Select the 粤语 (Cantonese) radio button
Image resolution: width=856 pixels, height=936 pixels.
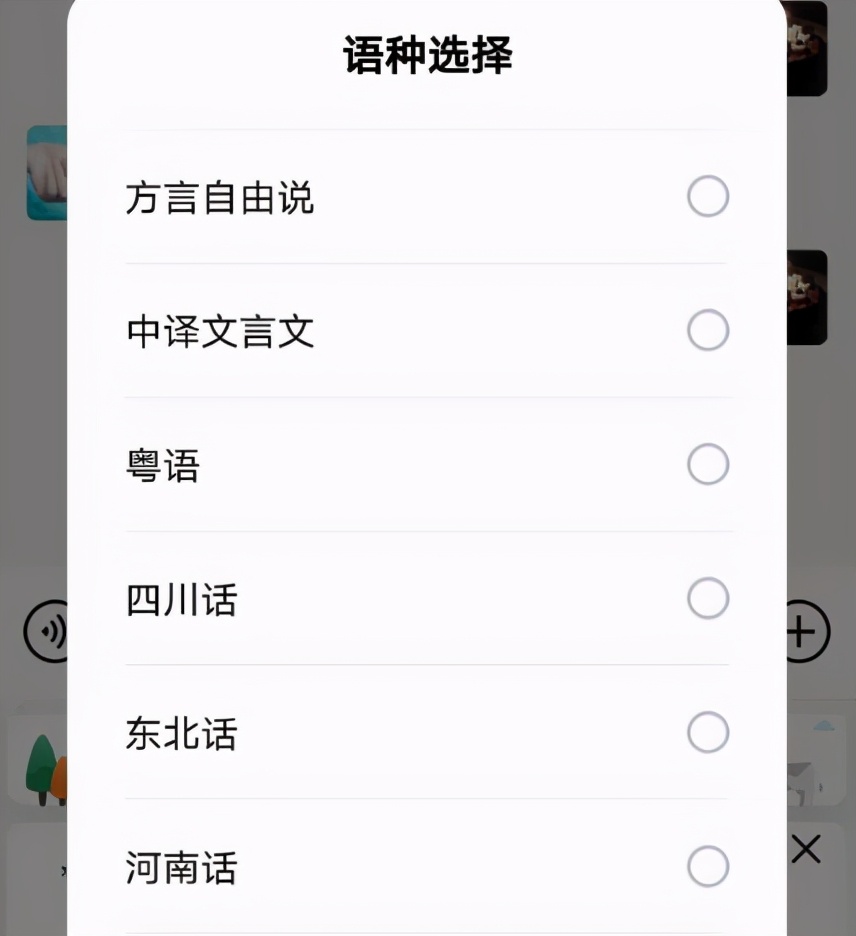[708, 464]
